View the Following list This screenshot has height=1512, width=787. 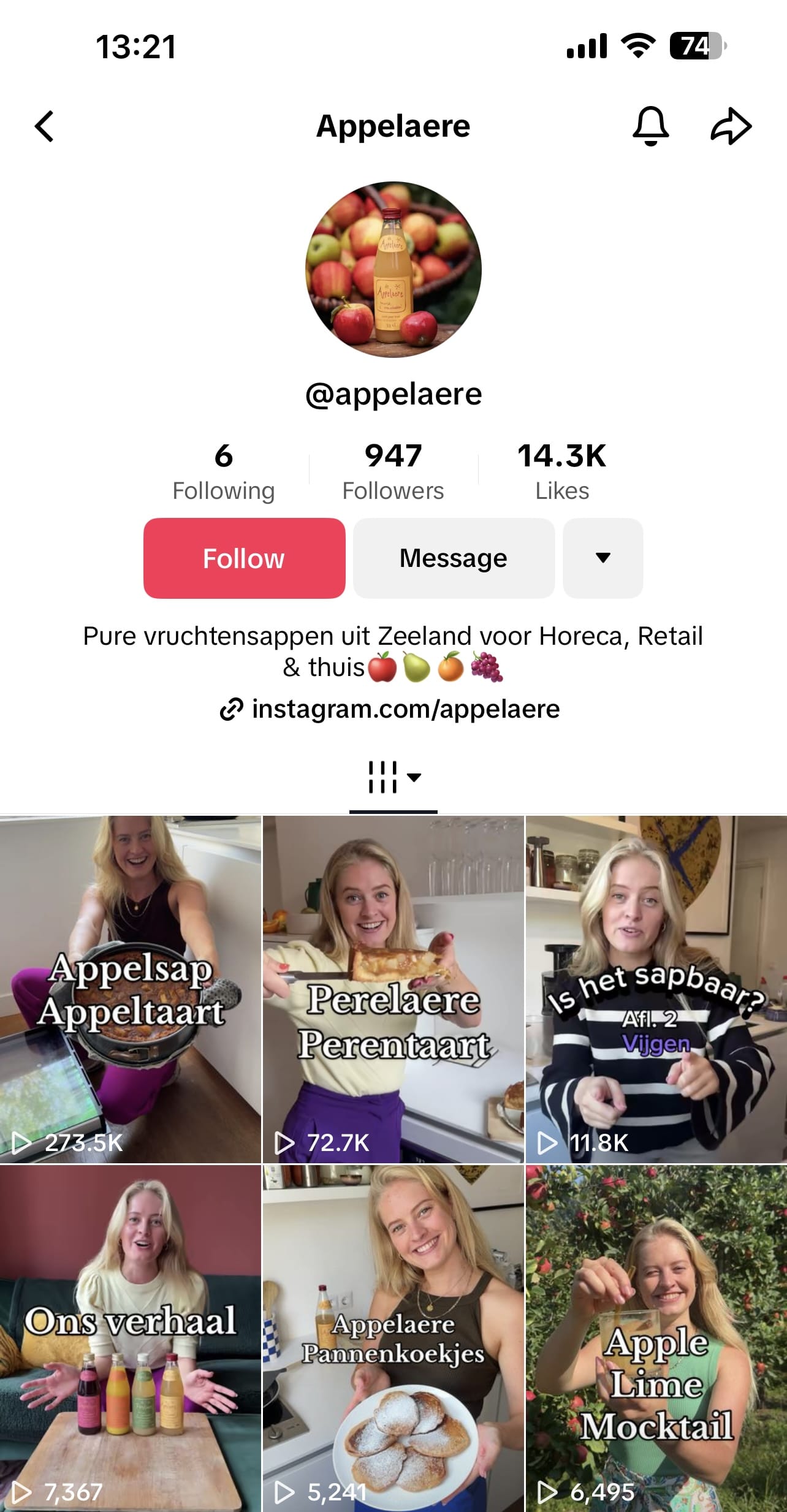224,472
